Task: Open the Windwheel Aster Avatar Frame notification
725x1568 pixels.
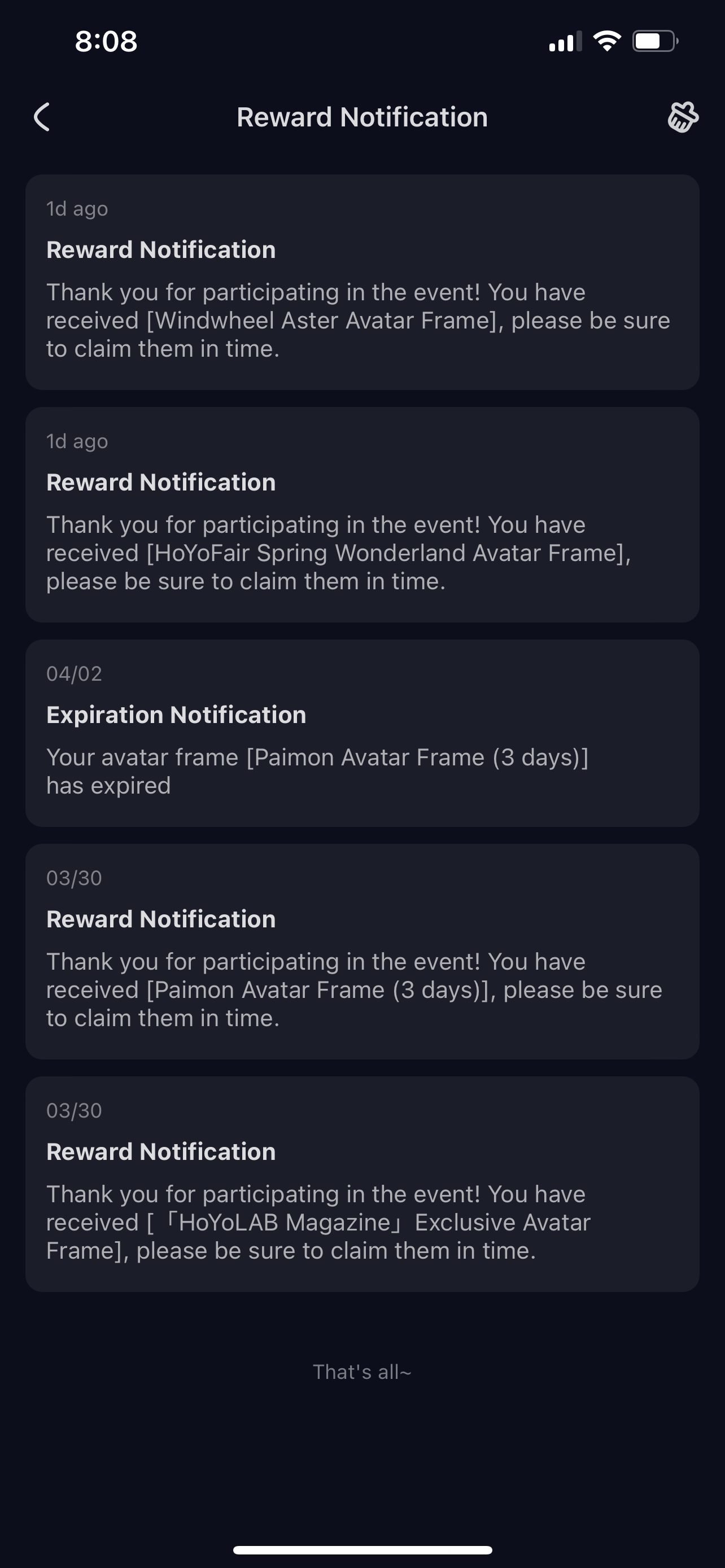Action: tap(362, 280)
